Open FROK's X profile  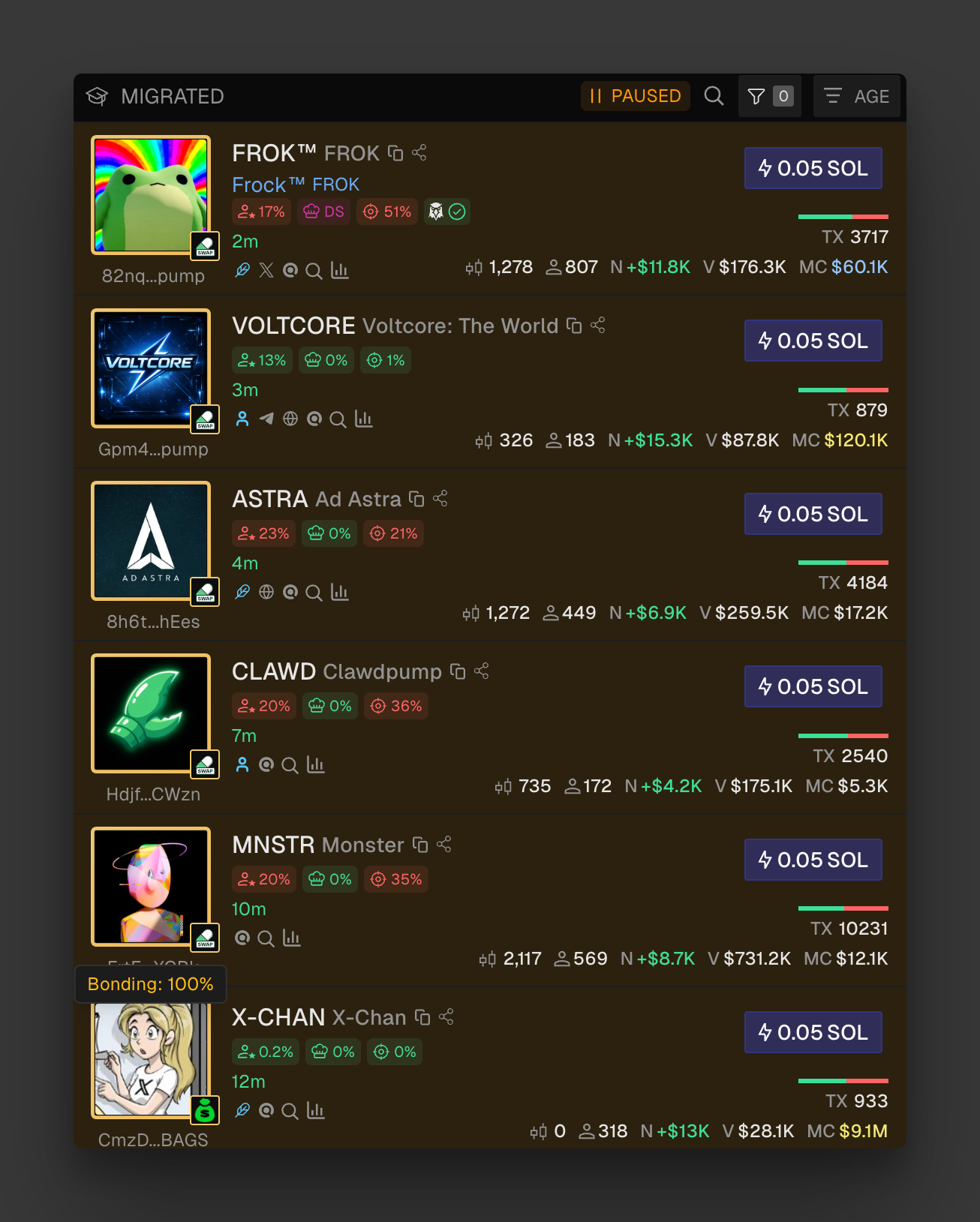[266, 270]
